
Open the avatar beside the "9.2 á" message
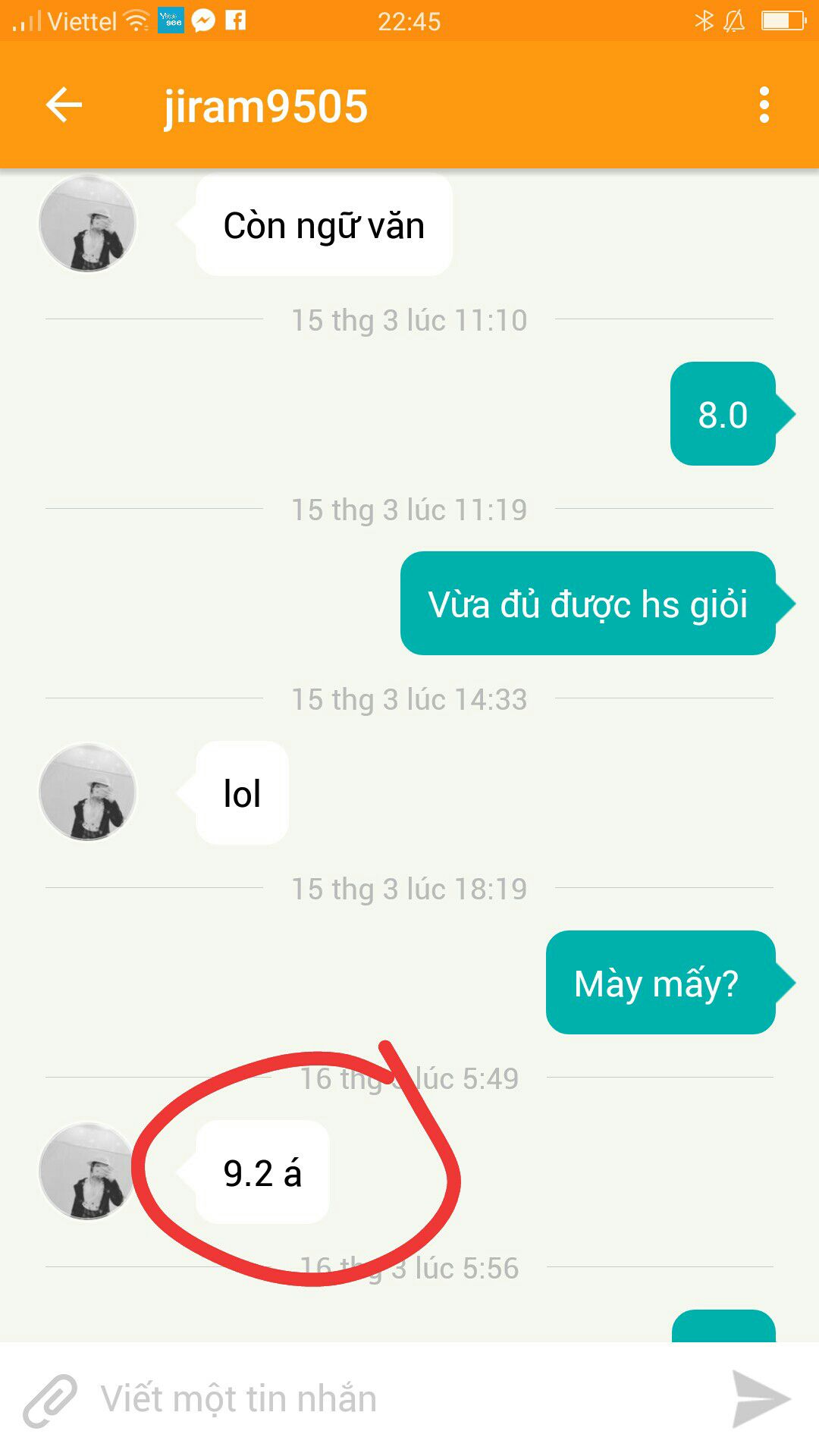(88, 1172)
